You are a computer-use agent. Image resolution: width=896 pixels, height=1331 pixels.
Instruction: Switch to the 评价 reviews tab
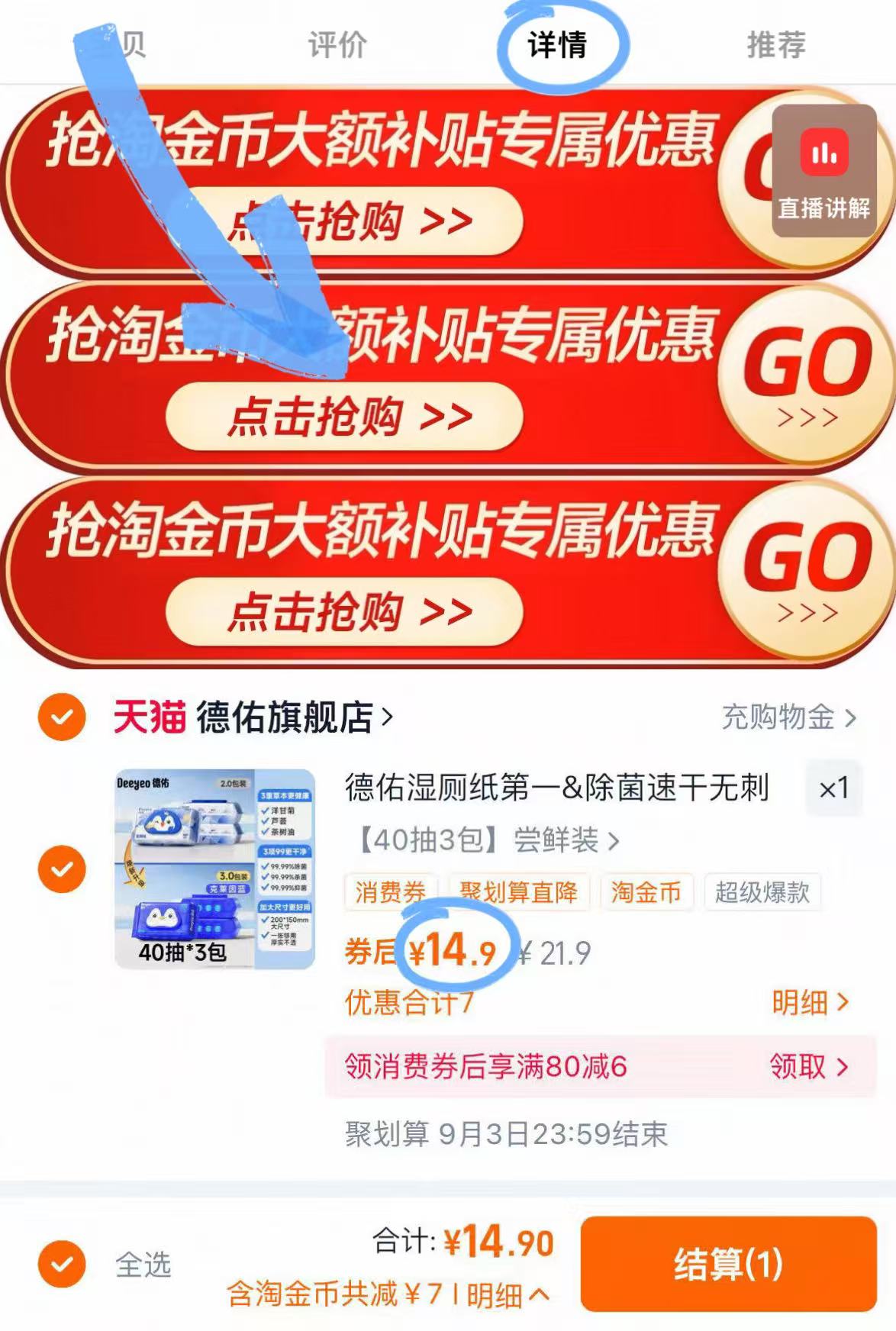337,46
